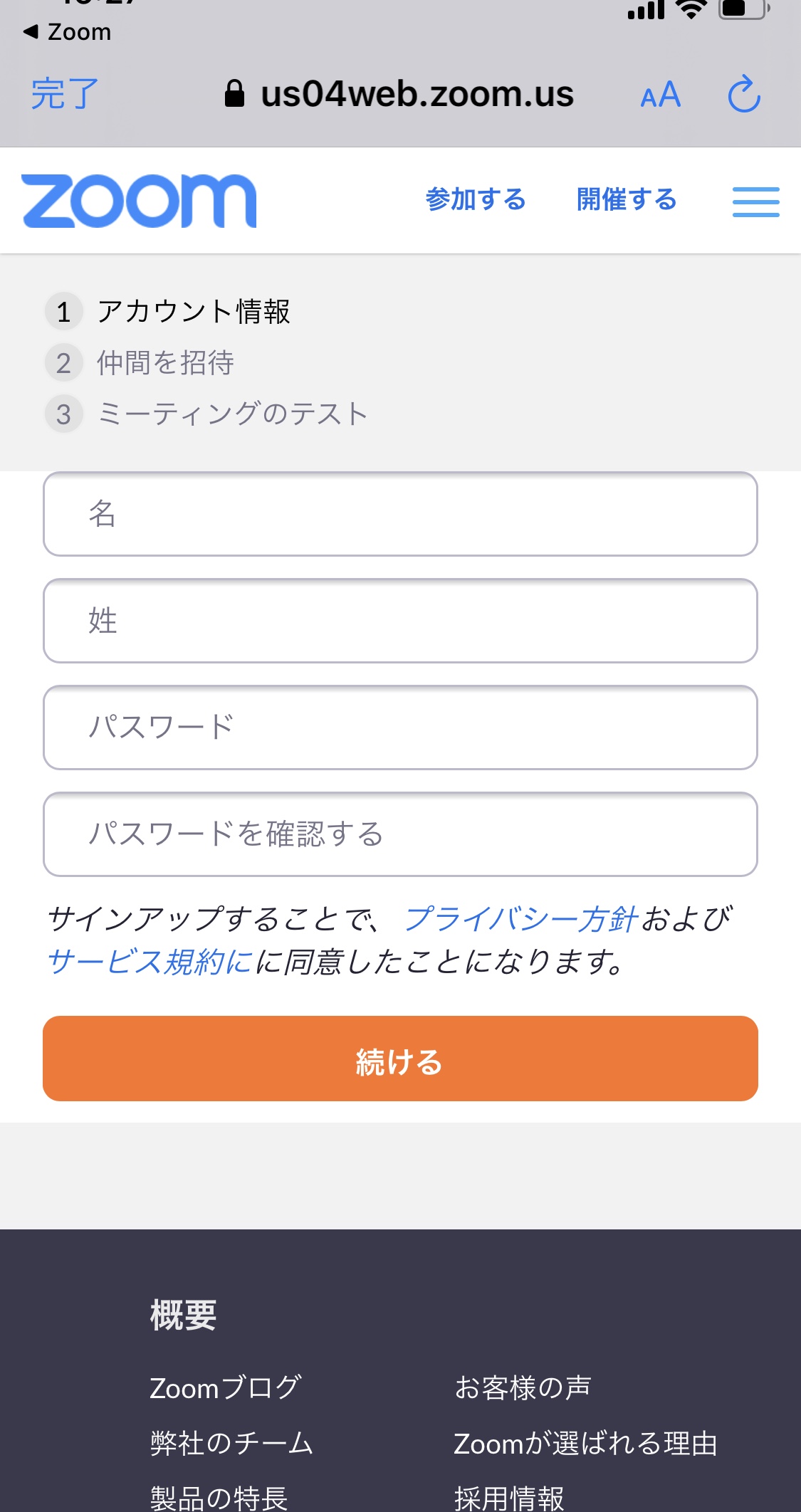The width and height of the screenshot is (801, 1512).
Task: Open the 参加する link in the header
Action: click(476, 199)
